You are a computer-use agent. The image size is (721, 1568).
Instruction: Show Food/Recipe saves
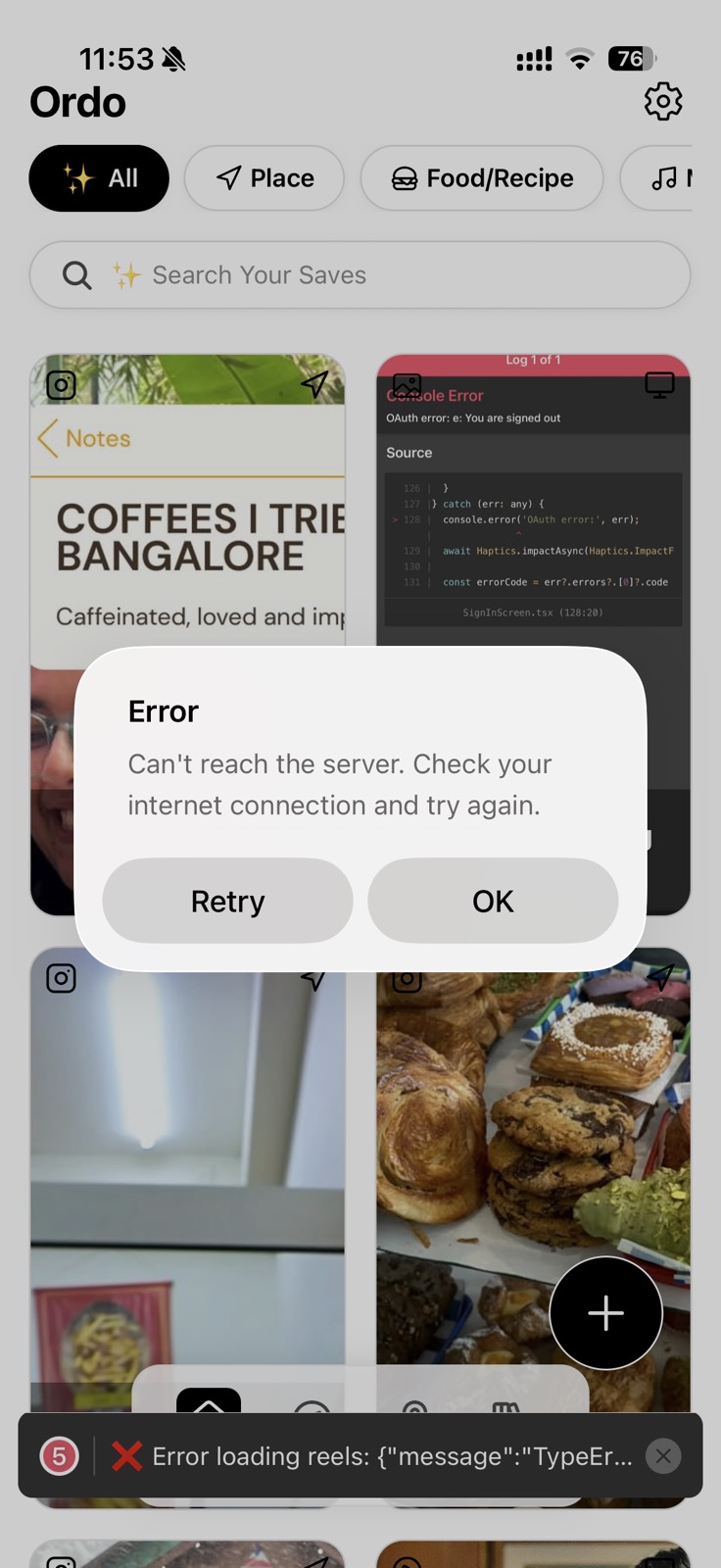[482, 178]
